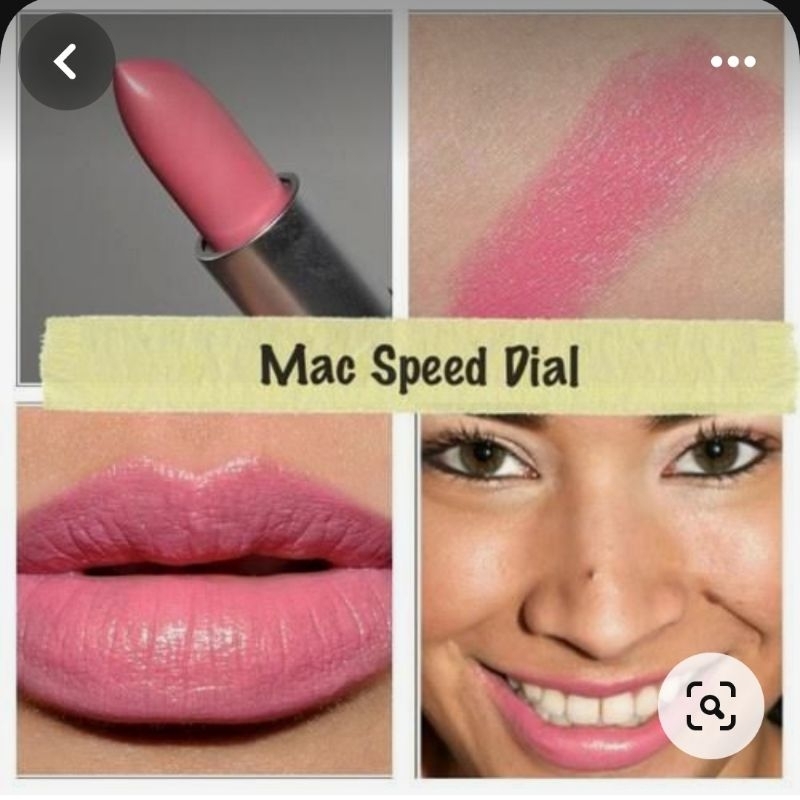Go back using the arrow button
The image size is (800, 800).
(66, 62)
